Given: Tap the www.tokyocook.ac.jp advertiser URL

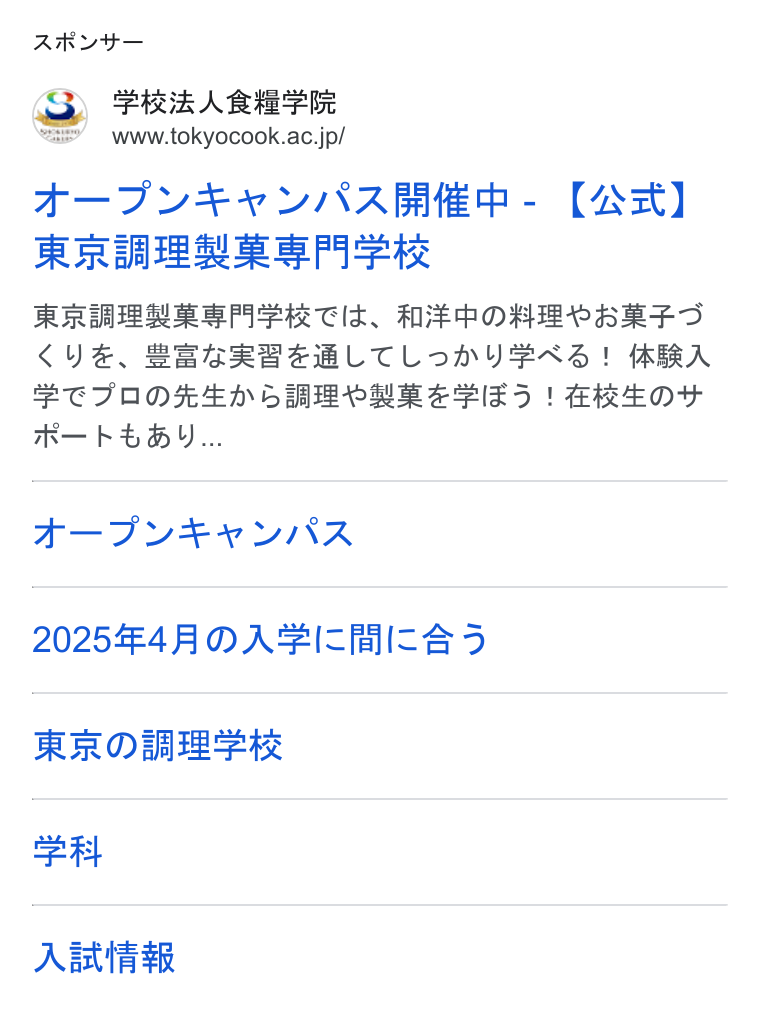Looking at the screenshot, I should click(x=229, y=137).
